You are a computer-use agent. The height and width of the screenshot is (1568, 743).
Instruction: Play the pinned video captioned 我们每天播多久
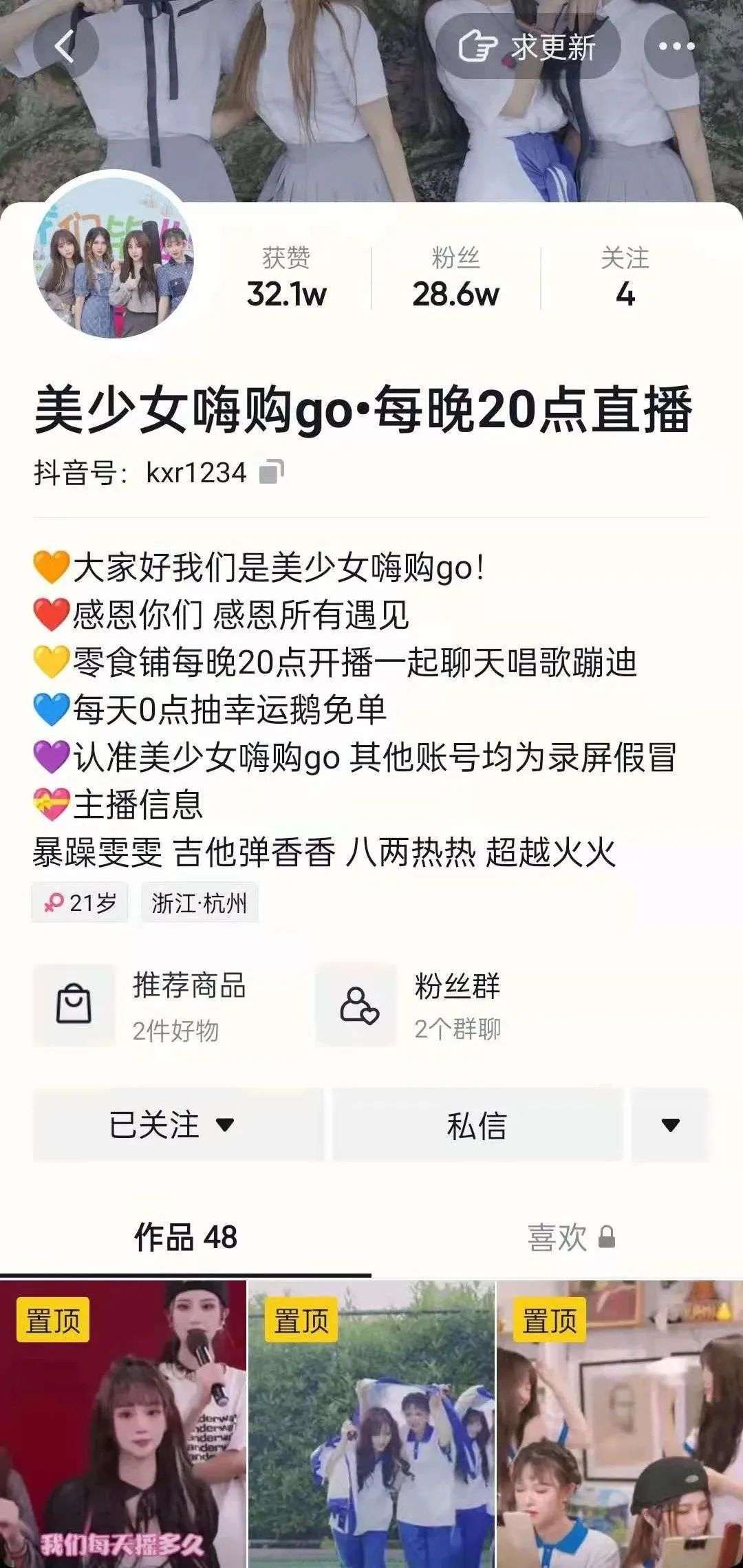pos(123,1424)
